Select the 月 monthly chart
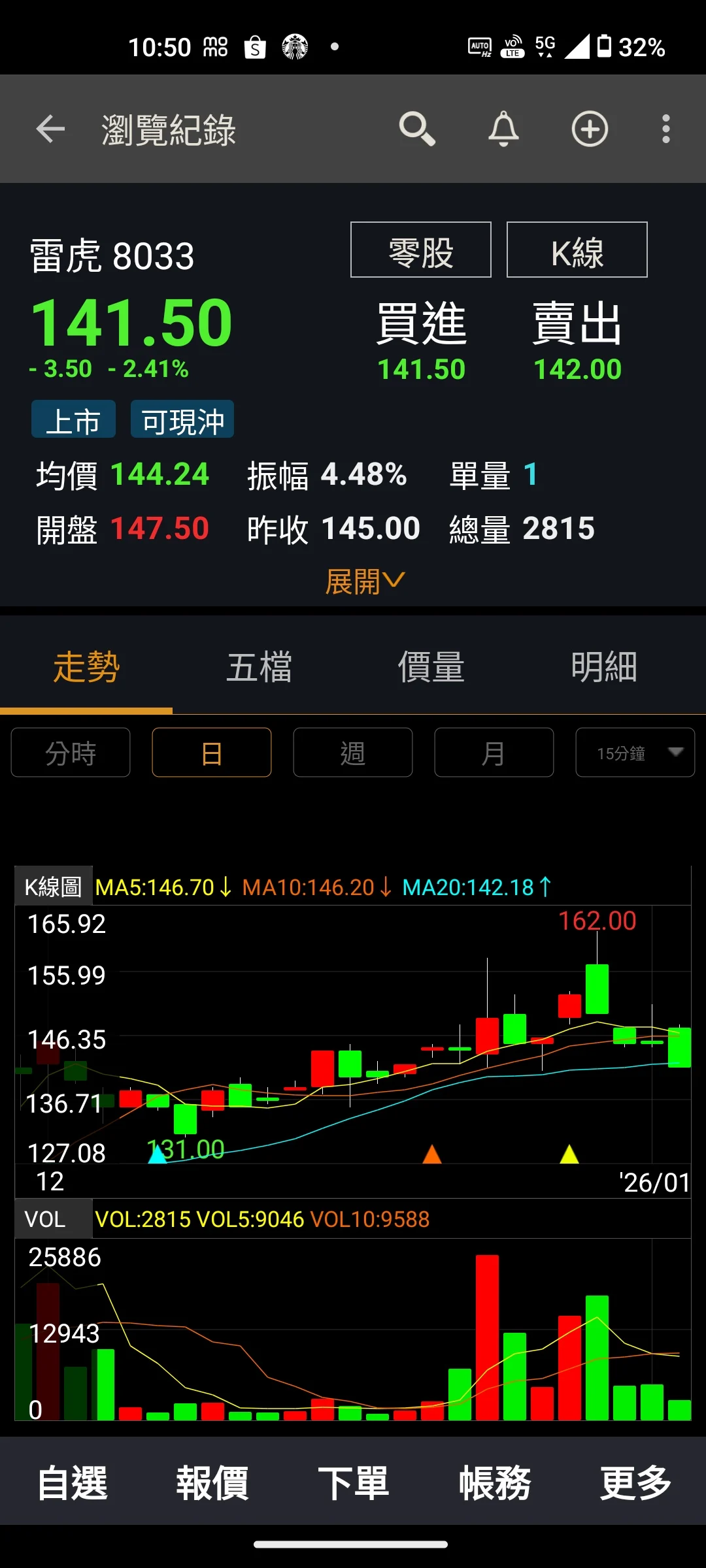 (494, 753)
